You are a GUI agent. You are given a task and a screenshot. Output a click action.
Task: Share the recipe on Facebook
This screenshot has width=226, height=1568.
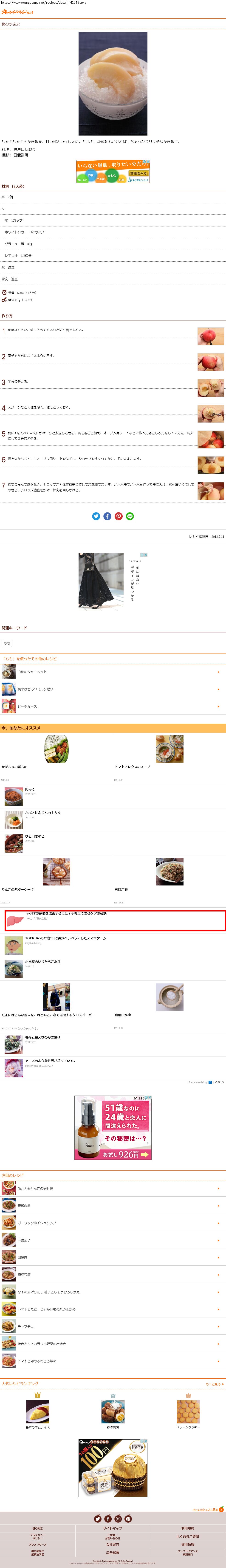107,516
